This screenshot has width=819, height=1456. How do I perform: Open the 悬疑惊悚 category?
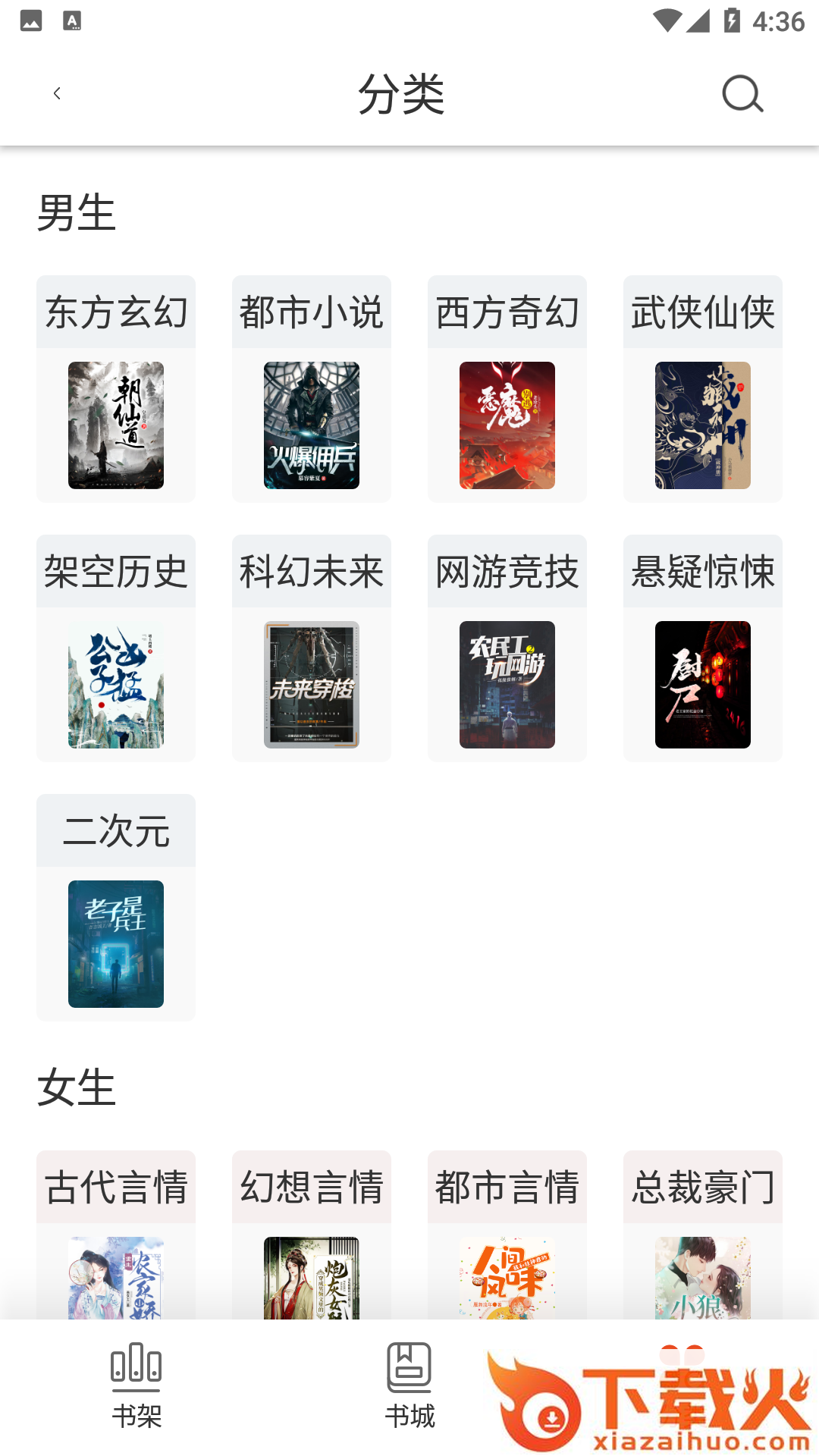point(703,648)
